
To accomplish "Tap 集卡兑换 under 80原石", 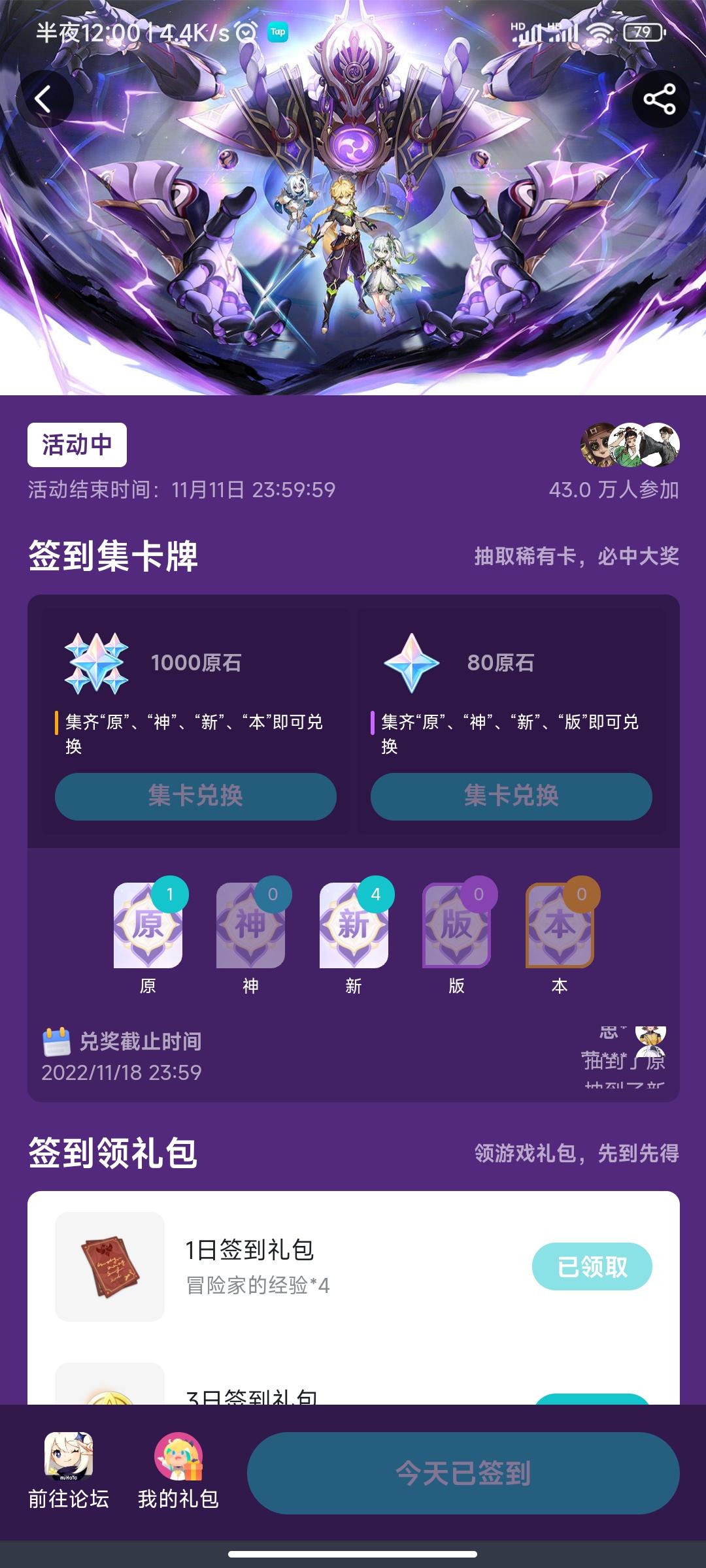I will pyautogui.click(x=511, y=797).
